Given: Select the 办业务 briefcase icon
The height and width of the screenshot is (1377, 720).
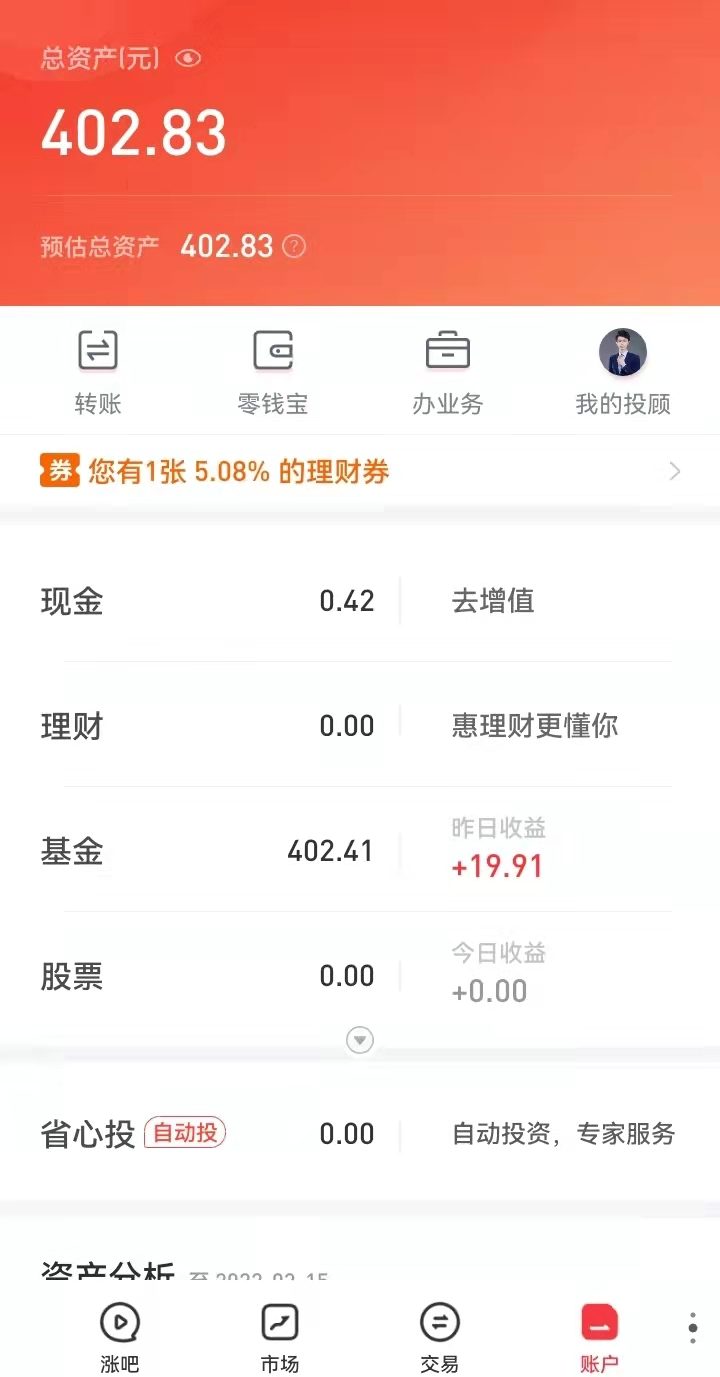Looking at the screenshot, I should (x=447, y=351).
